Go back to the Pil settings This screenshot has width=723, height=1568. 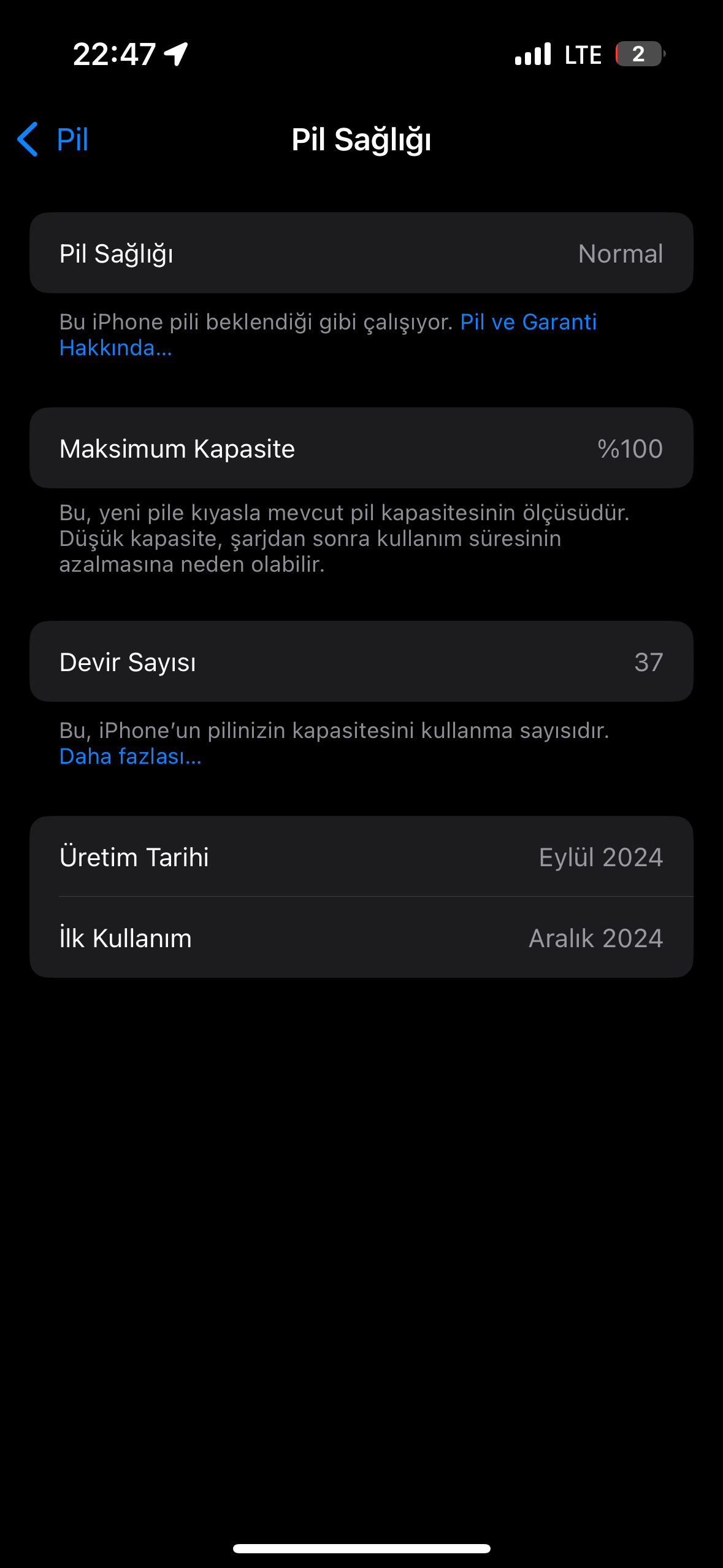54,139
